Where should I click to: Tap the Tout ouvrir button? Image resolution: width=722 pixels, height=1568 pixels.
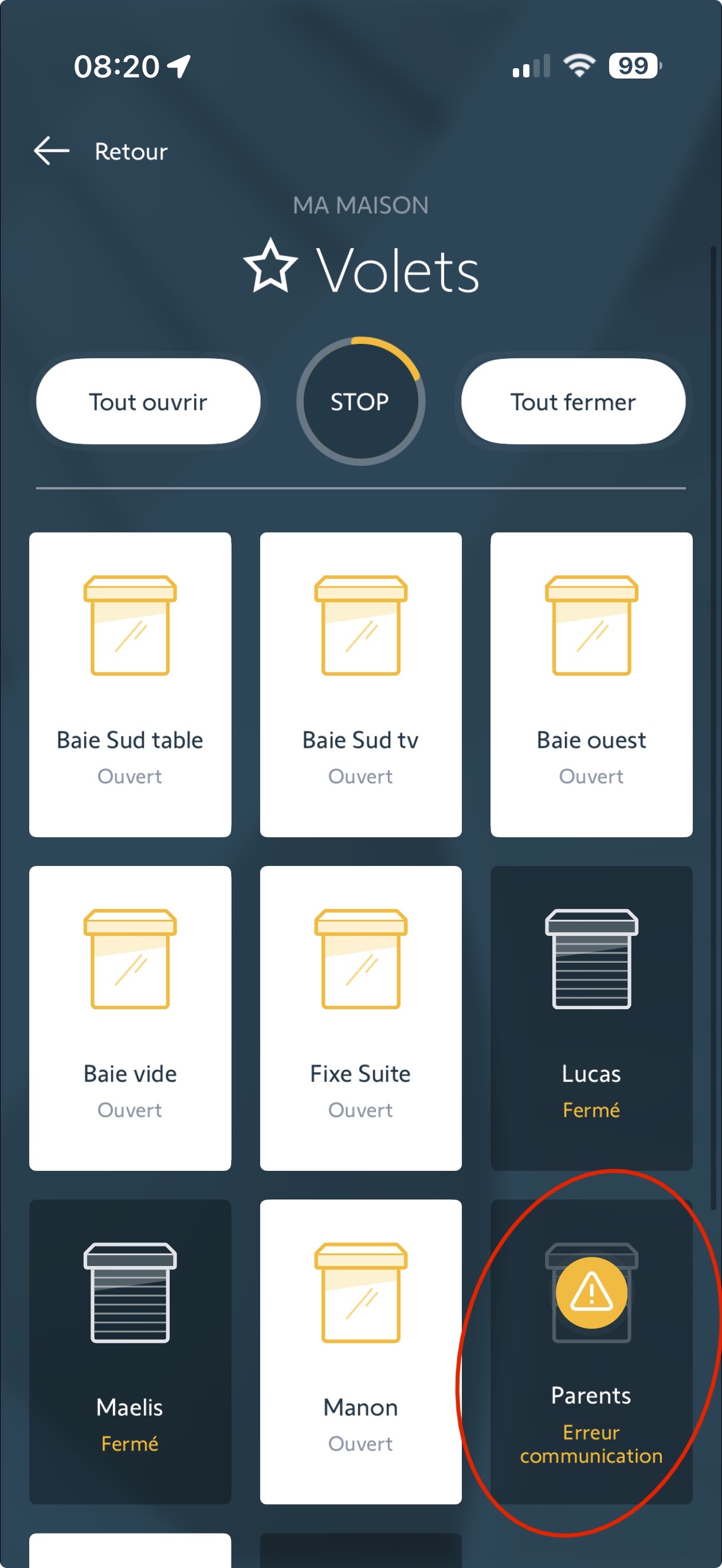[x=148, y=402]
